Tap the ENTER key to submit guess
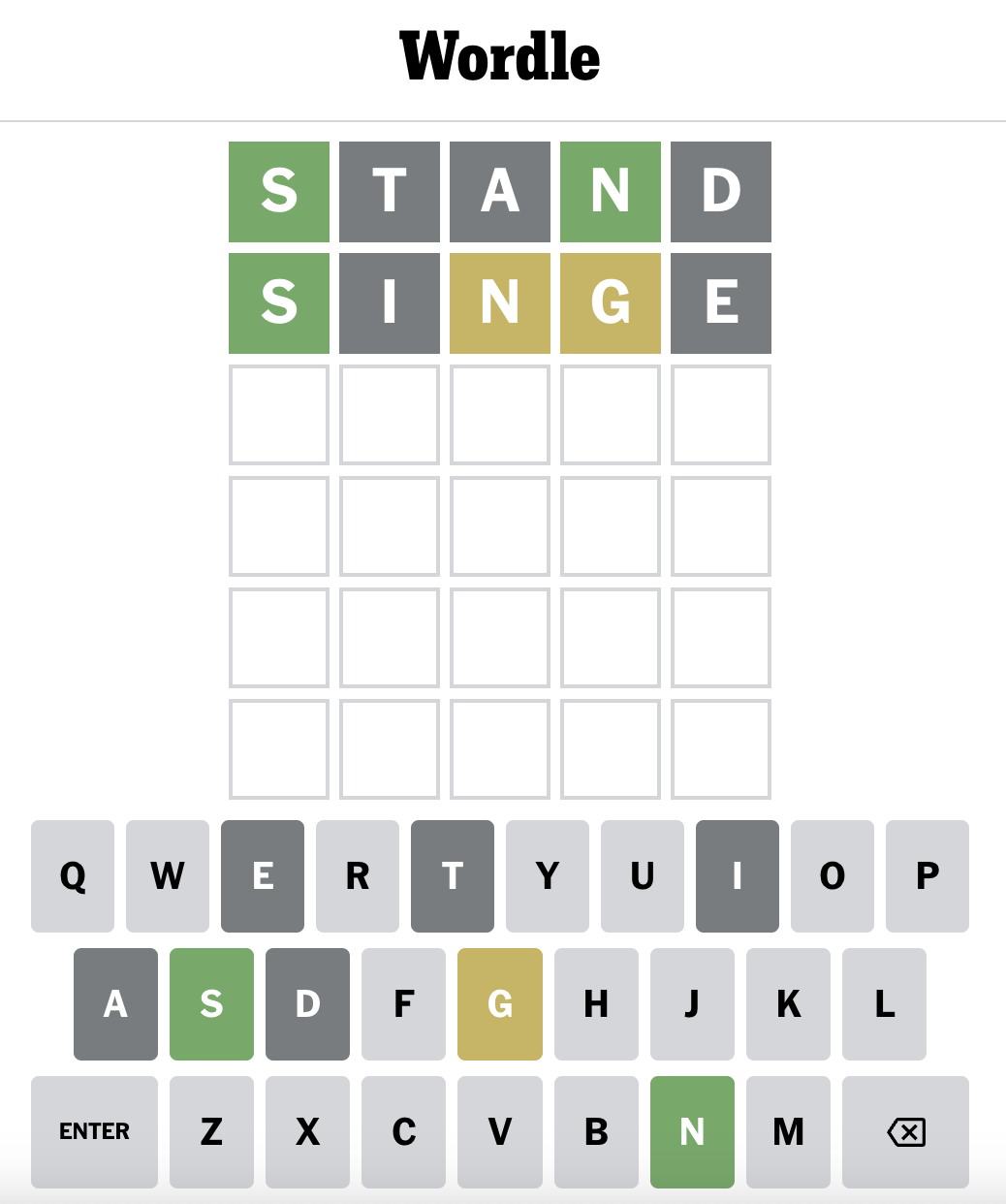The width and height of the screenshot is (1006, 1204). click(94, 1131)
